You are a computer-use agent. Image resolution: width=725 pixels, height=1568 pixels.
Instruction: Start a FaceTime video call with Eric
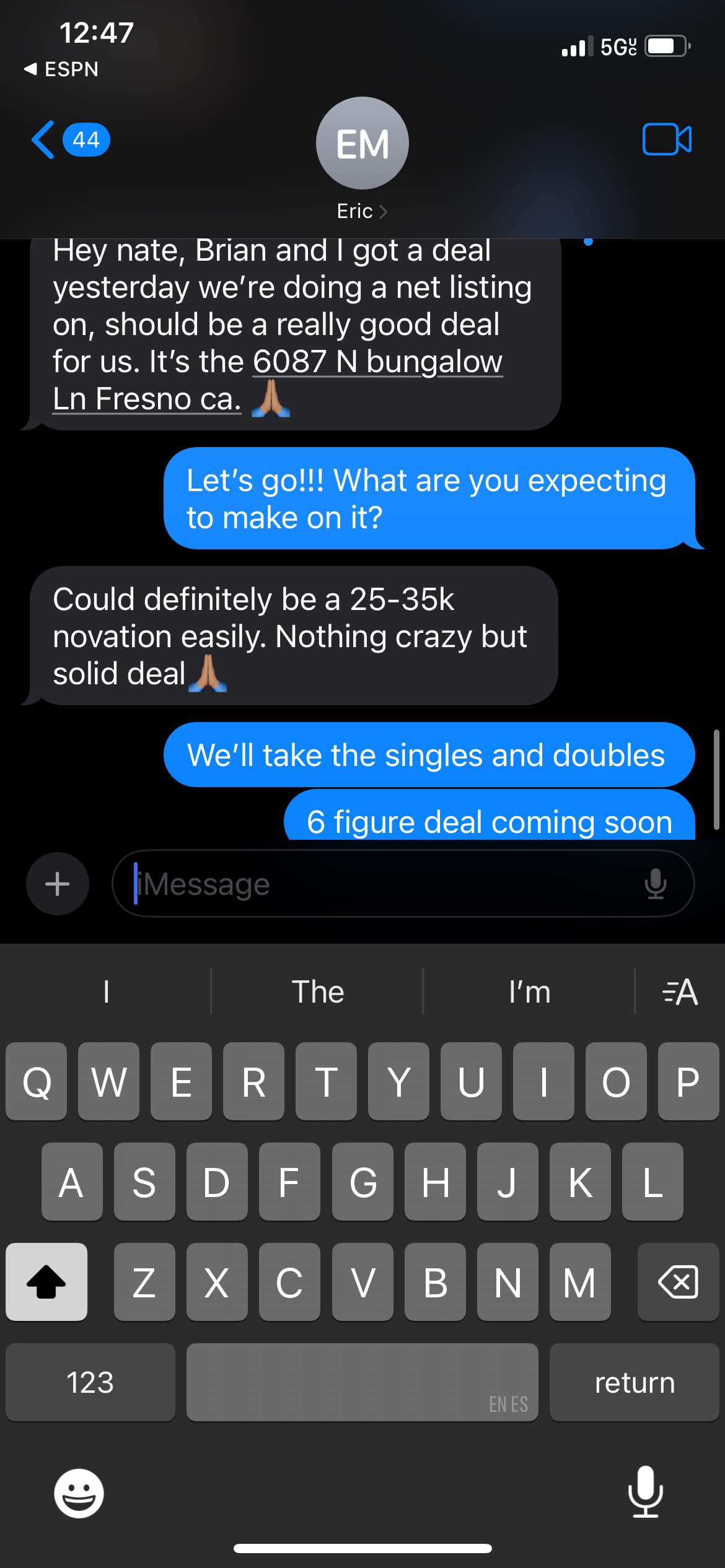tap(667, 140)
